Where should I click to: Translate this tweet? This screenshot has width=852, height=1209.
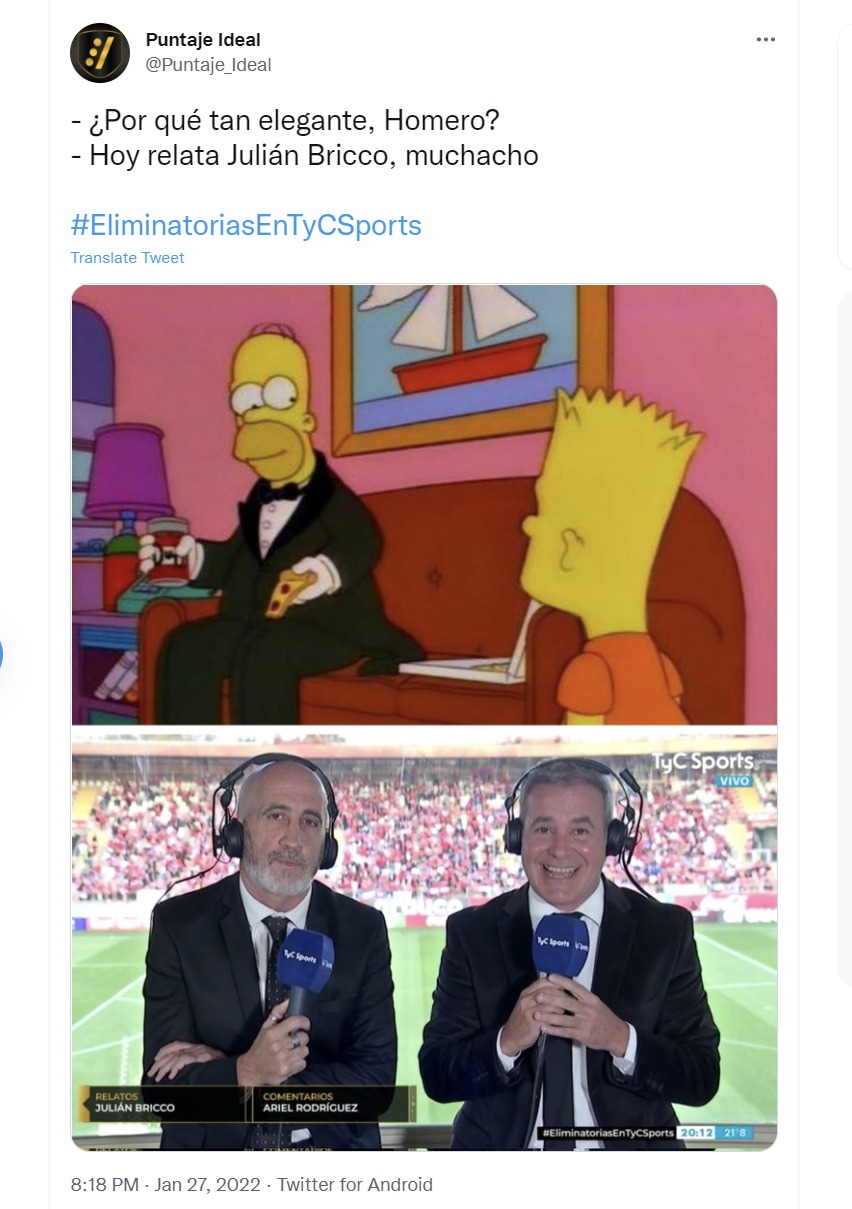click(x=127, y=258)
